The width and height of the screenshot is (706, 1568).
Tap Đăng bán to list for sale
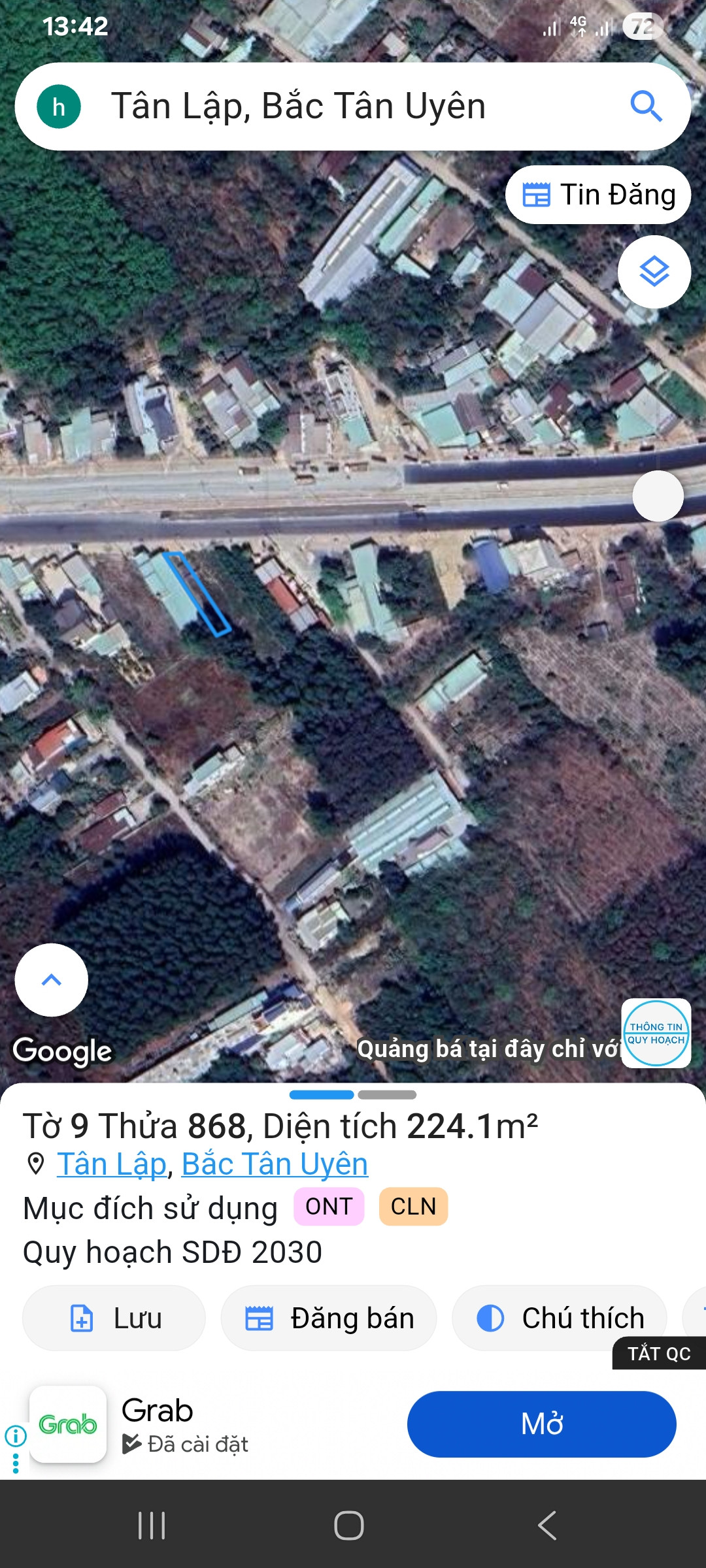[x=329, y=1318]
